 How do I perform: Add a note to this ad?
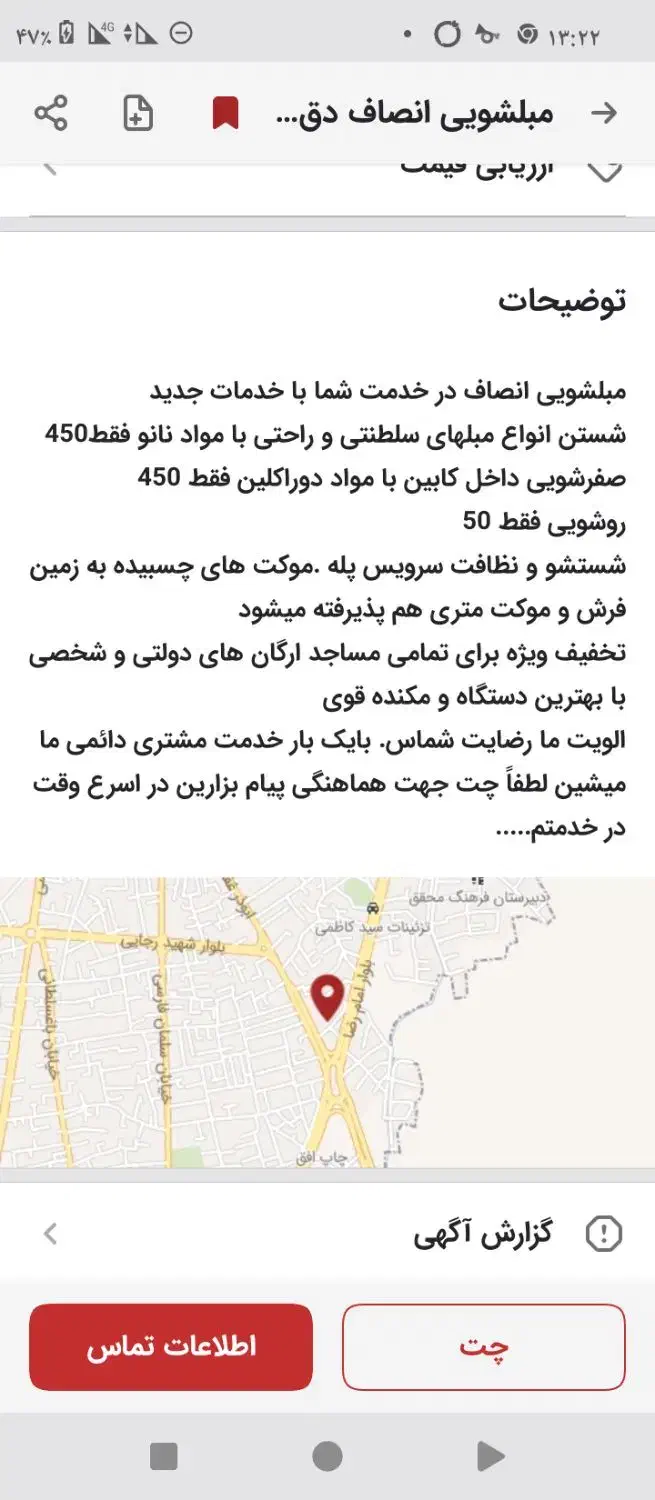[138, 113]
